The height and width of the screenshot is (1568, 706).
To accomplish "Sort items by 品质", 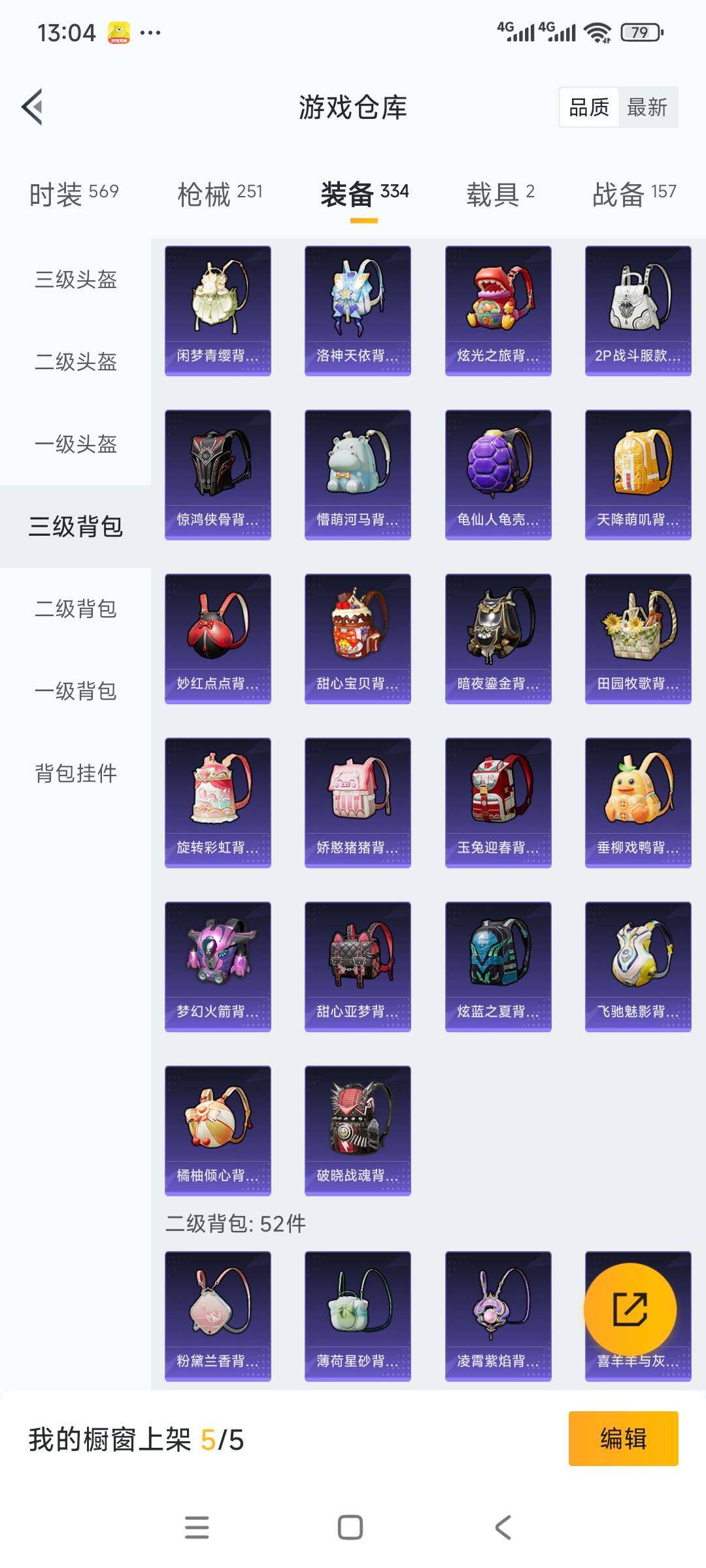I will [x=589, y=107].
